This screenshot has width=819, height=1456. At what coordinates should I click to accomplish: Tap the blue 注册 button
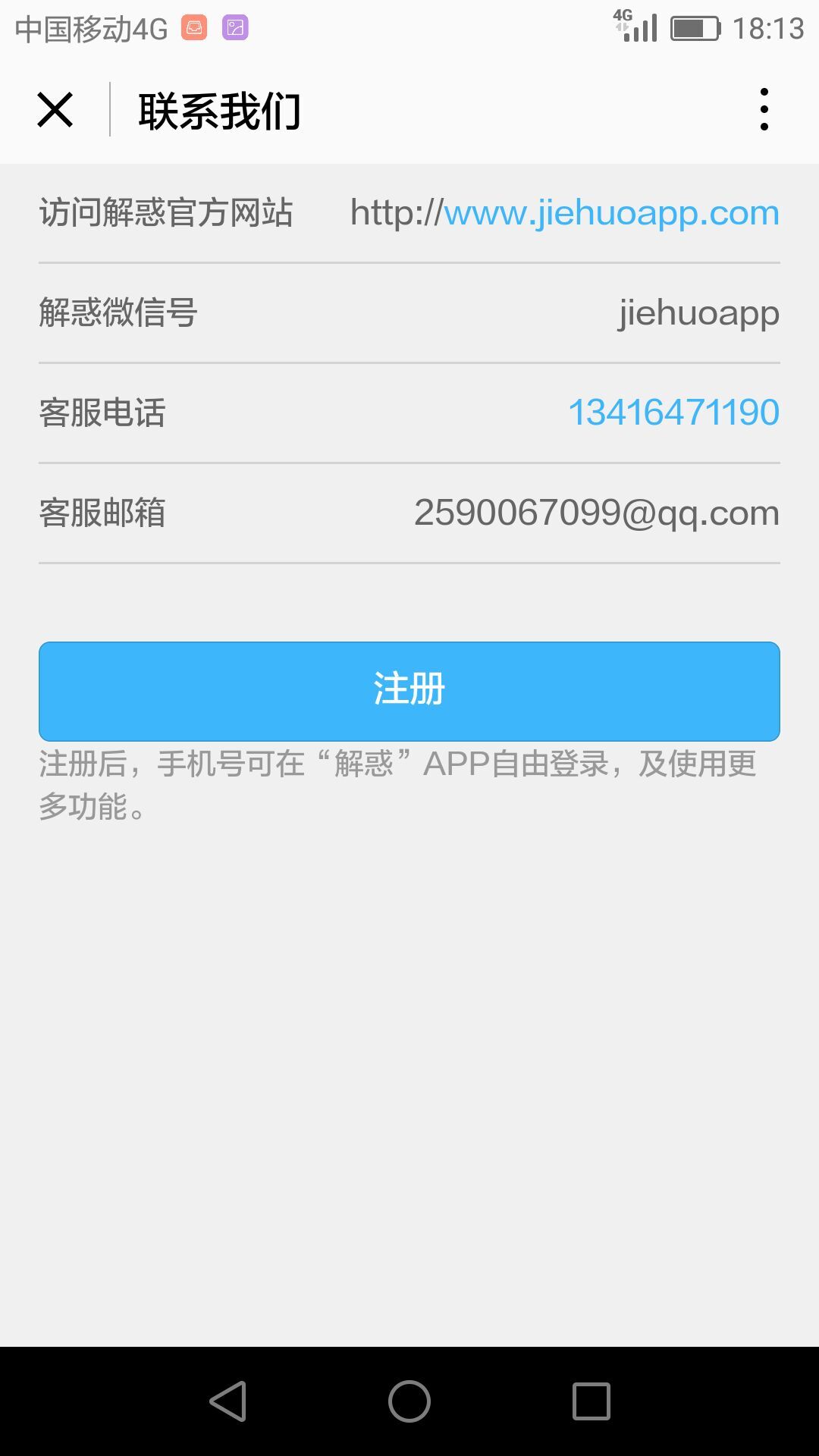click(x=409, y=691)
